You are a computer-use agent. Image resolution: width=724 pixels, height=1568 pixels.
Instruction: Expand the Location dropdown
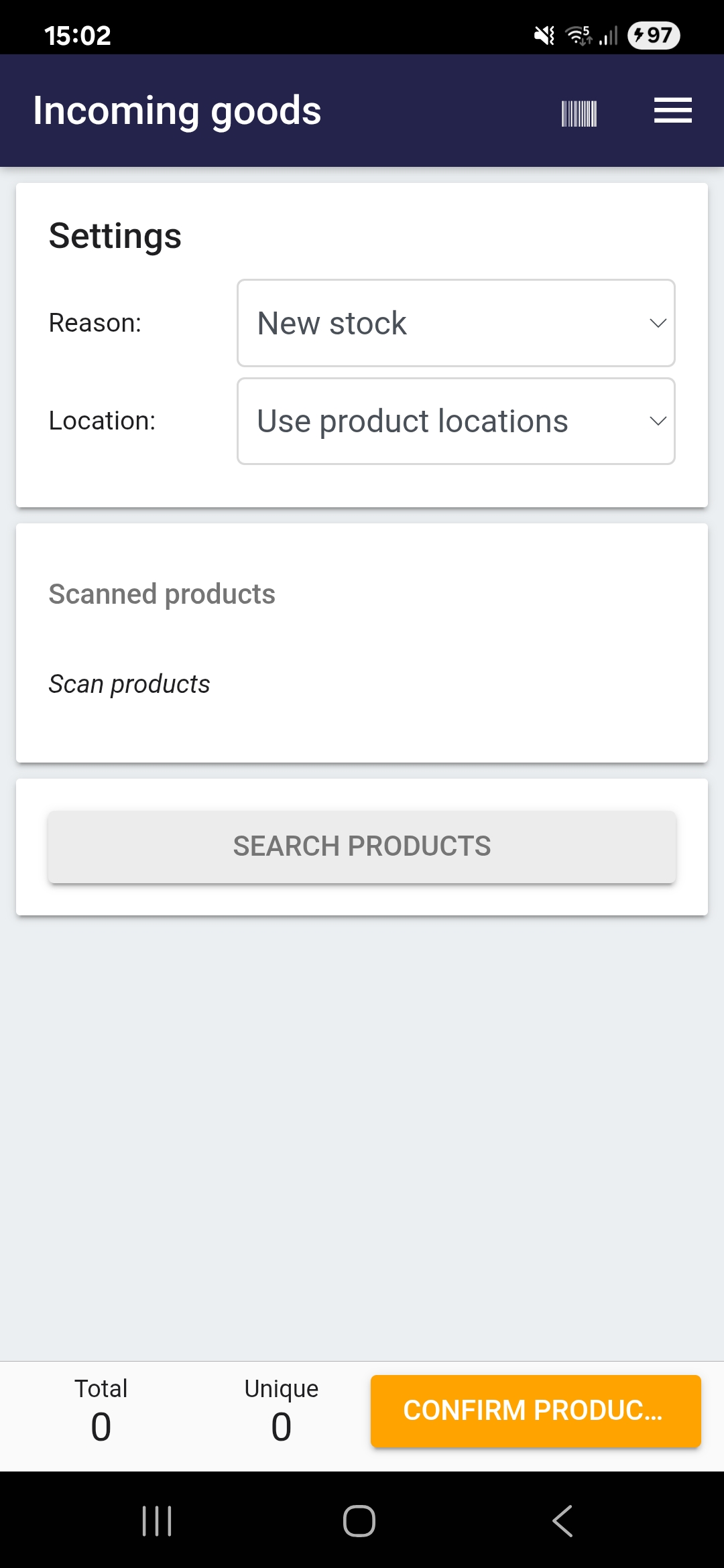tap(456, 421)
